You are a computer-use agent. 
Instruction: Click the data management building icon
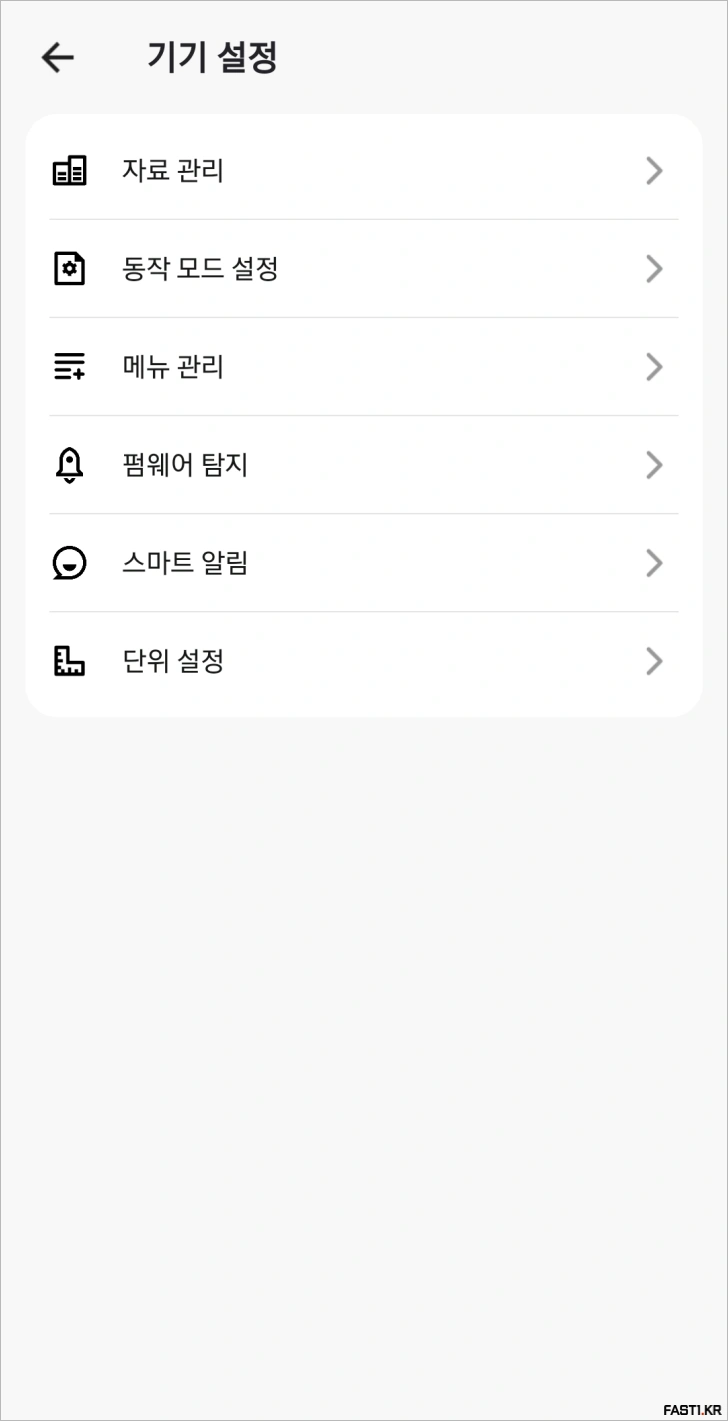pos(69,171)
